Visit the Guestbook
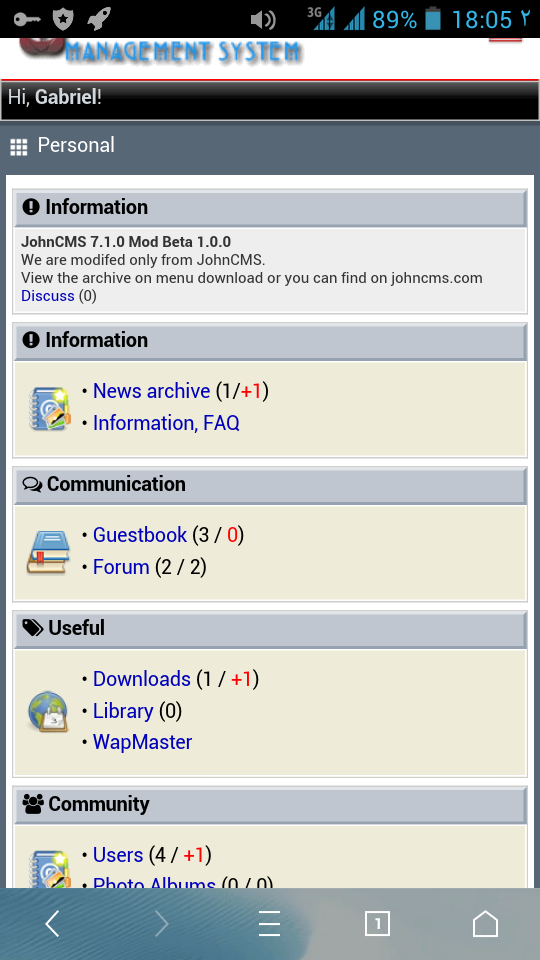Viewport: 540px width, 960px height. pyautogui.click(x=140, y=535)
